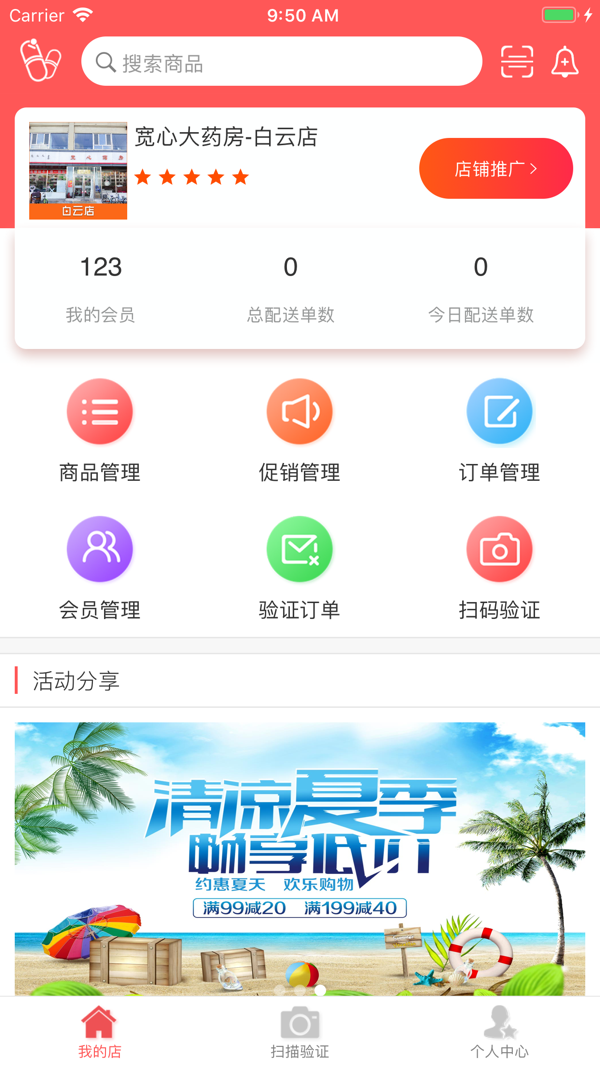
Task: Open the 宽心大药房-白云店 store photo
Action: click(x=78, y=170)
